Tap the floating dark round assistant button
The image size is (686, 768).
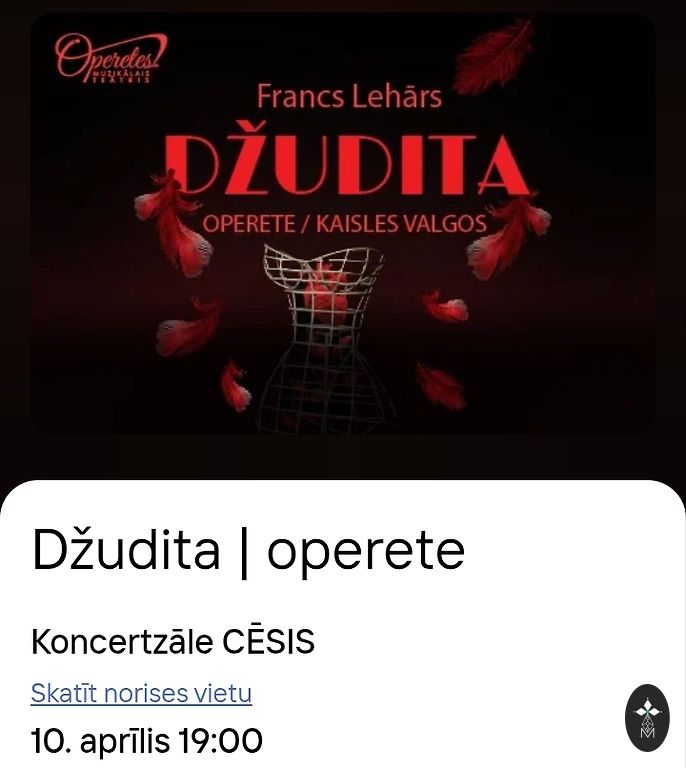click(x=647, y=718)
